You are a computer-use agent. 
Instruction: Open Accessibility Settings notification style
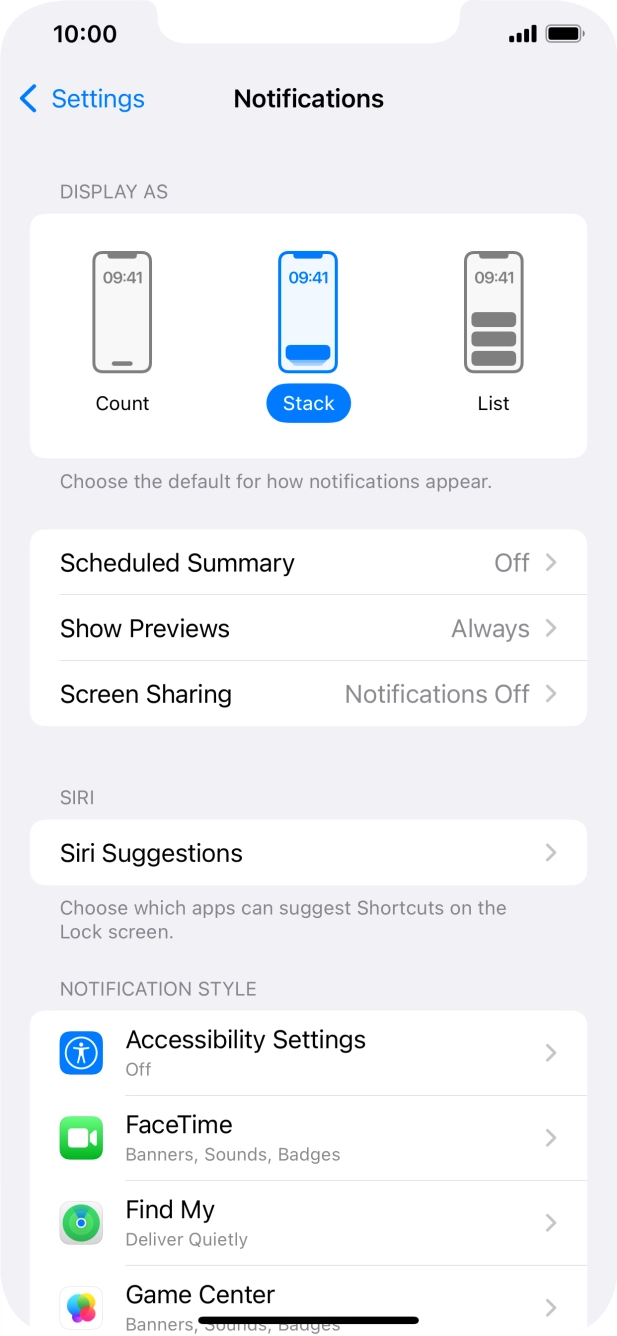tap(308, 1053)
